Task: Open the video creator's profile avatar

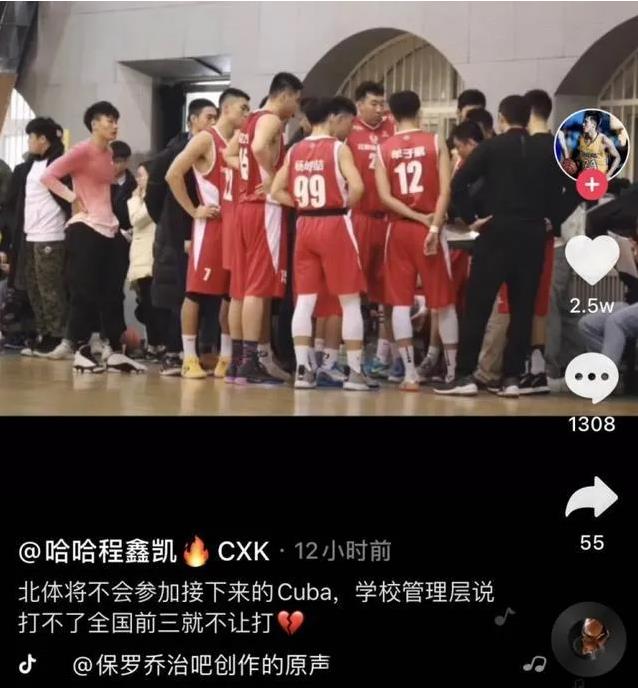Action: [x=591, y=145]
